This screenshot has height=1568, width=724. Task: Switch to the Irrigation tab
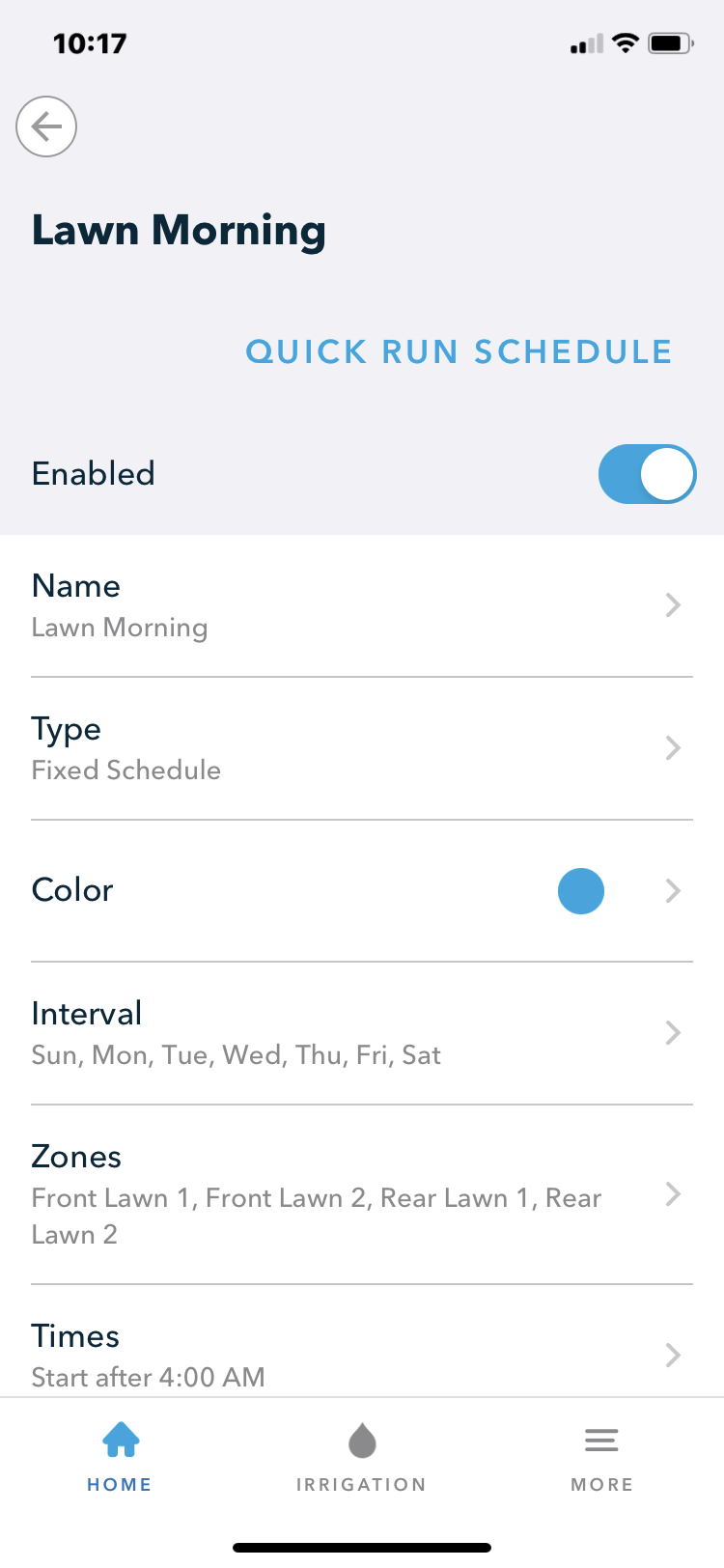361,1458
